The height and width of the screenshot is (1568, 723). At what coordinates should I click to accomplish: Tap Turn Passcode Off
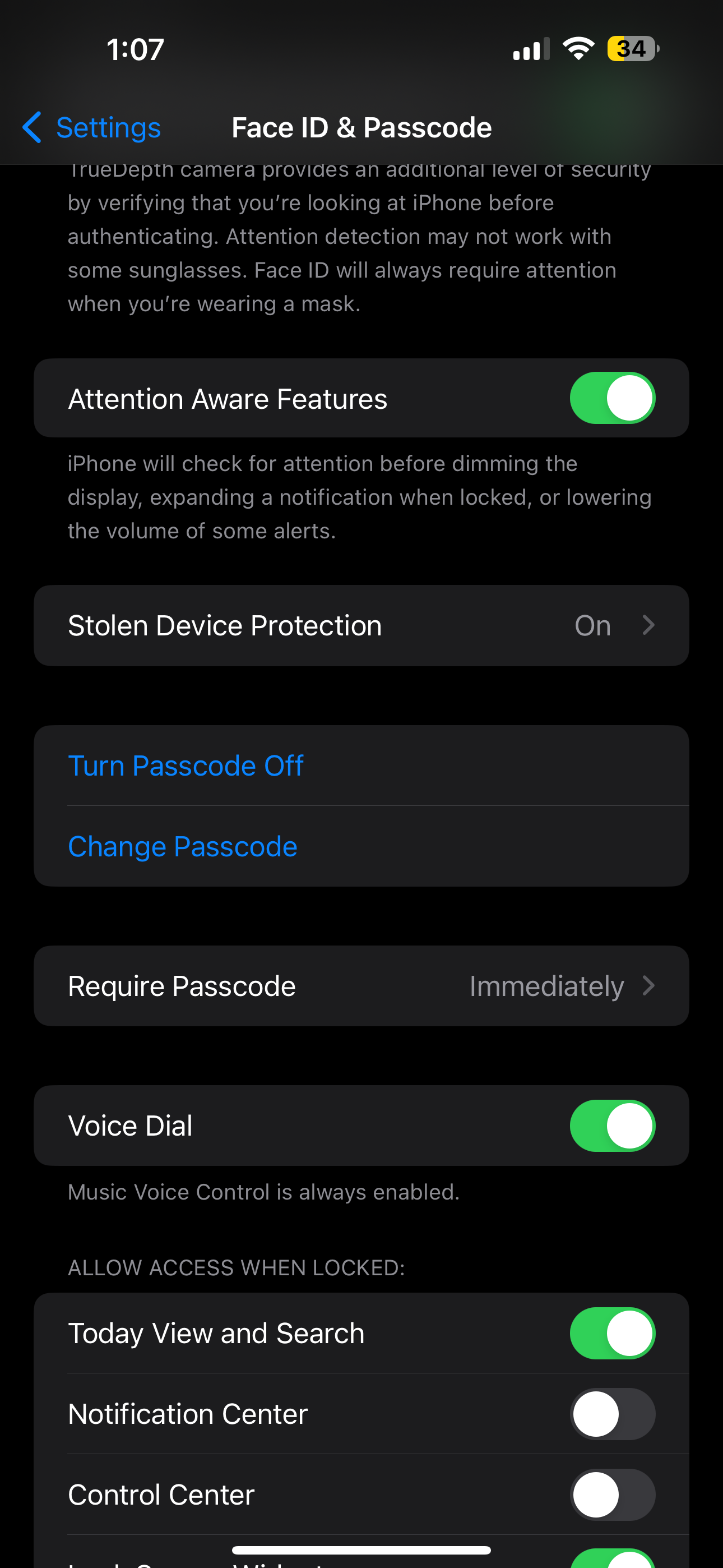pos(186,765)
